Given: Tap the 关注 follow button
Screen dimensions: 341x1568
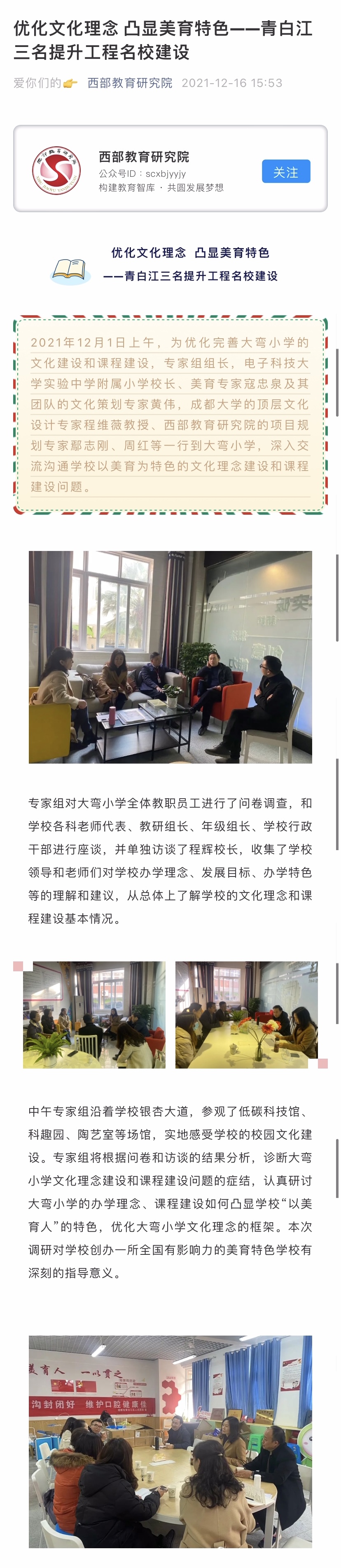Looking at the screenshot, I should coord(286,172).
